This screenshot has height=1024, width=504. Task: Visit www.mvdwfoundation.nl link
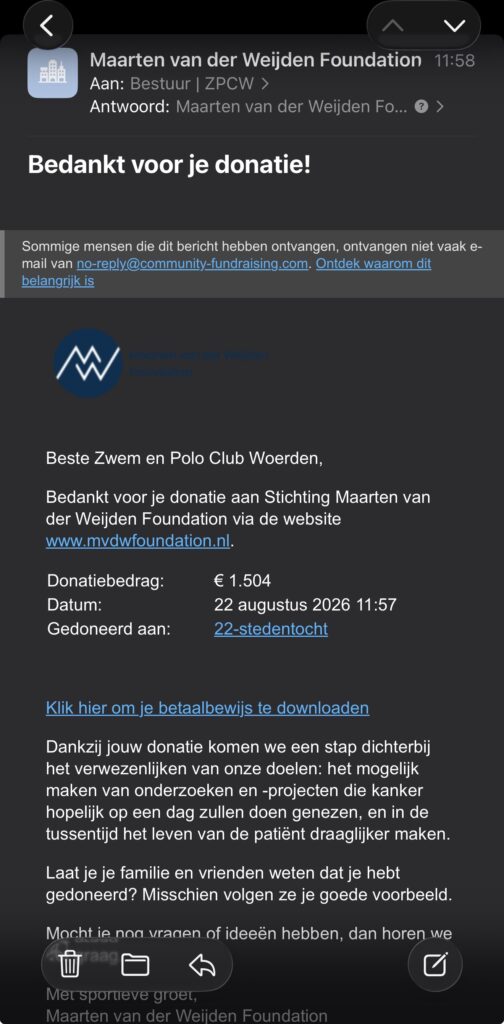(138, 541)
